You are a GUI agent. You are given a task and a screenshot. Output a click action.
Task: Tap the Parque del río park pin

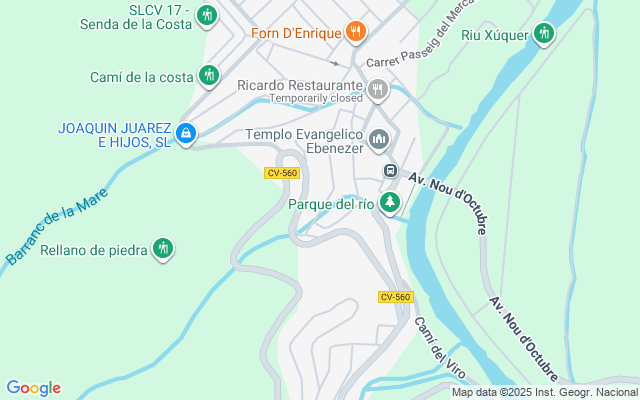[390, 203]
